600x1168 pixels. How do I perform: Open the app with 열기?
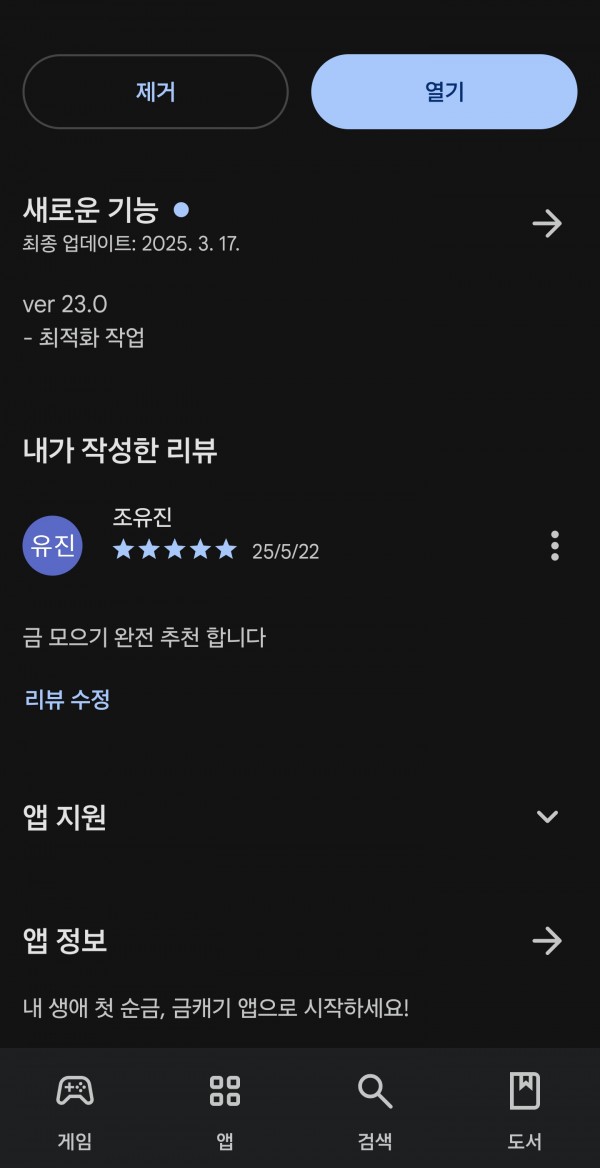coord(444,92)
